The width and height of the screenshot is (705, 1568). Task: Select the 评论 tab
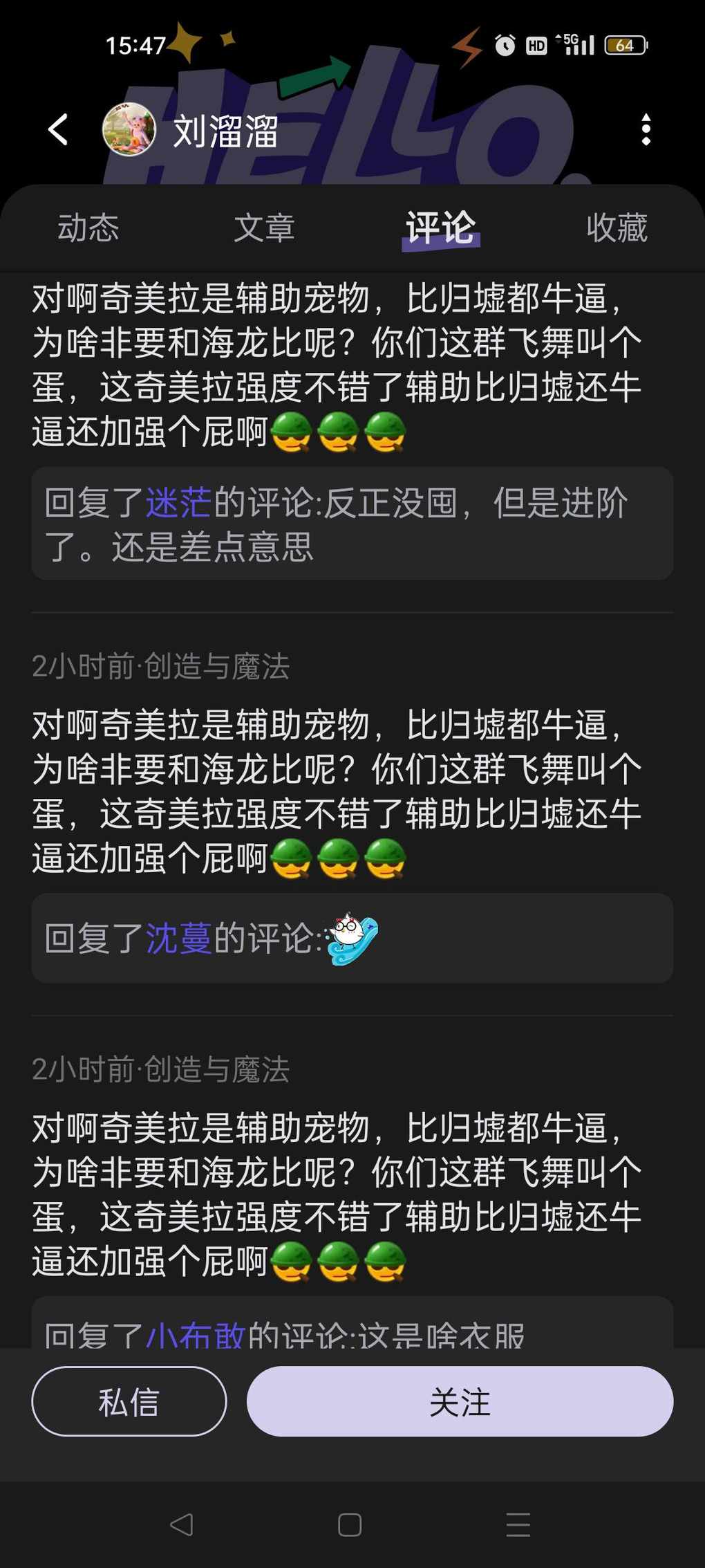coord(440,228)
